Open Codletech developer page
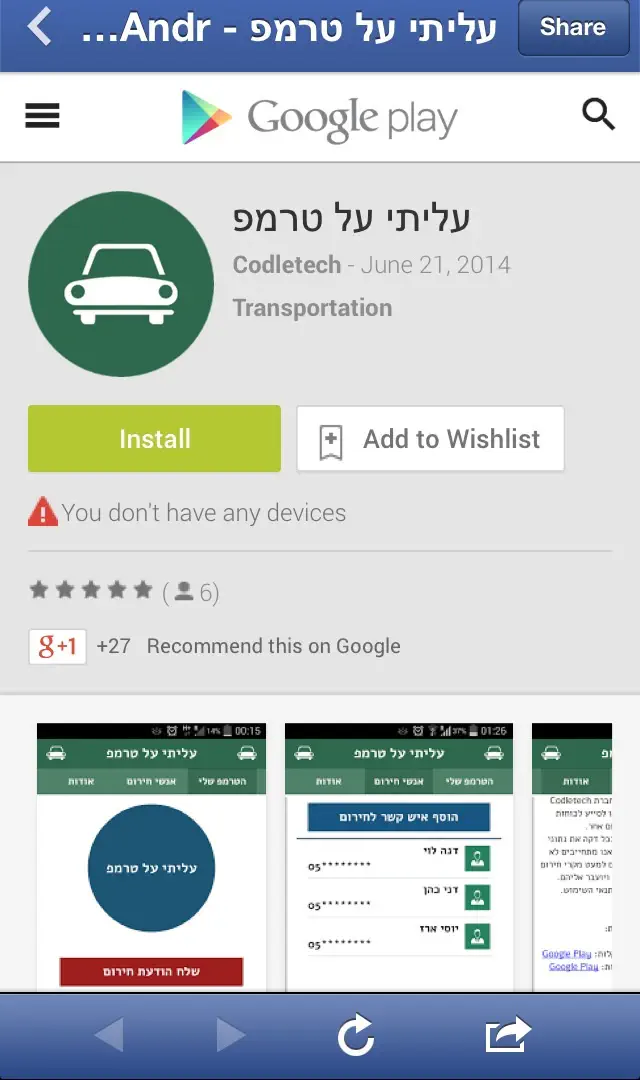 point(287,265)
